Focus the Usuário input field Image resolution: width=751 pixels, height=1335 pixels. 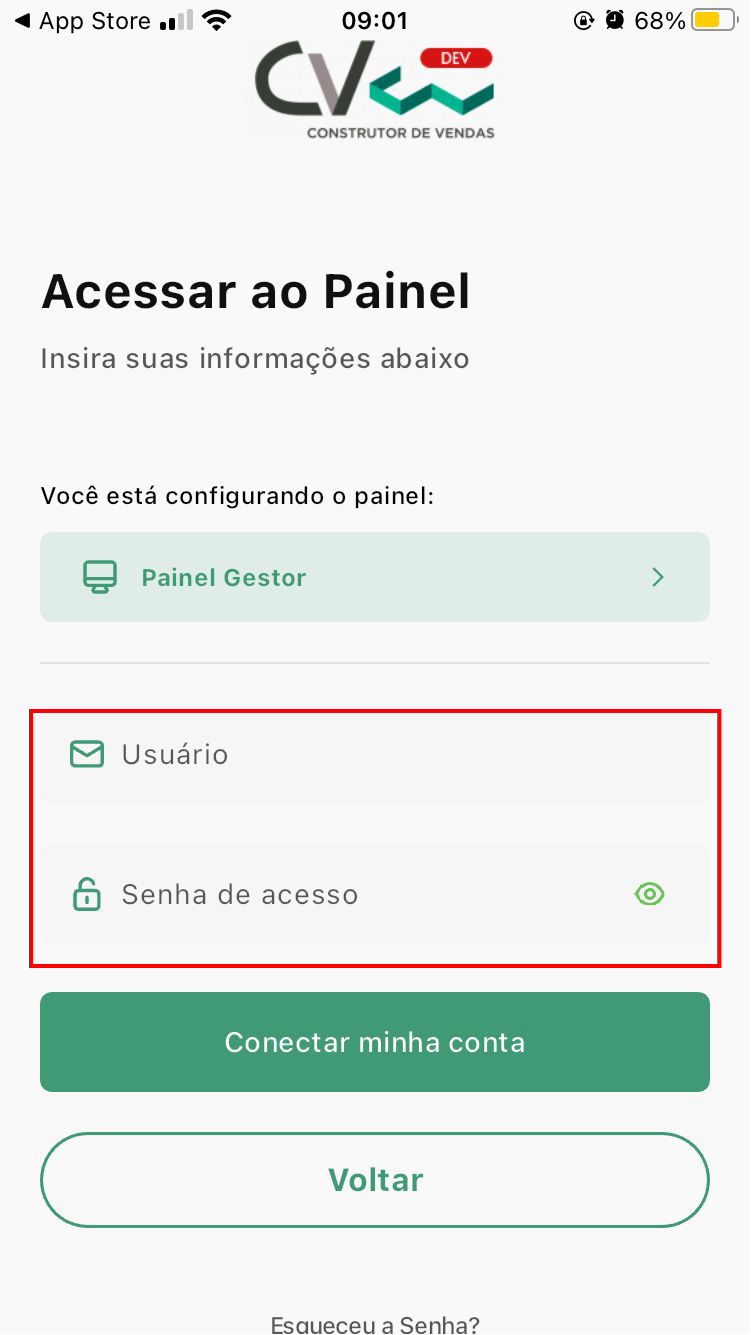[x=375, y=754]
